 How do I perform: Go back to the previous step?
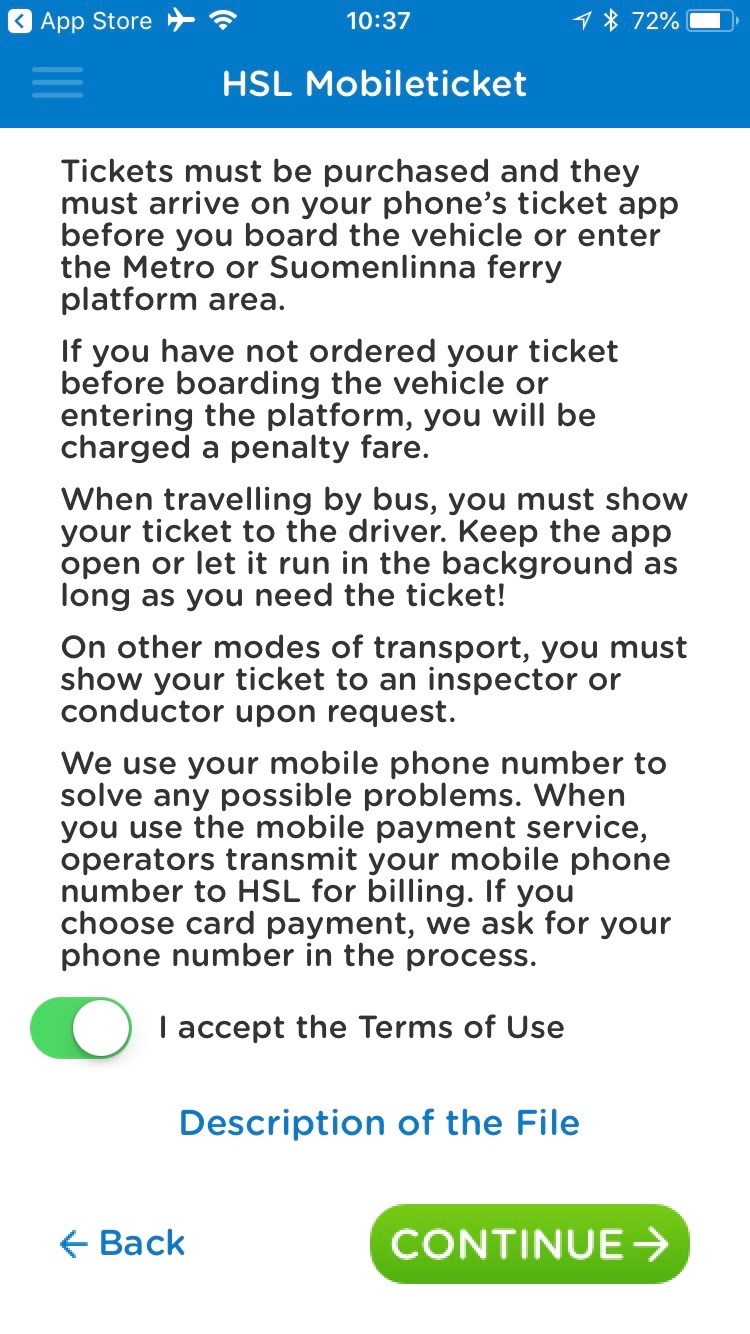click(123, 1243)
